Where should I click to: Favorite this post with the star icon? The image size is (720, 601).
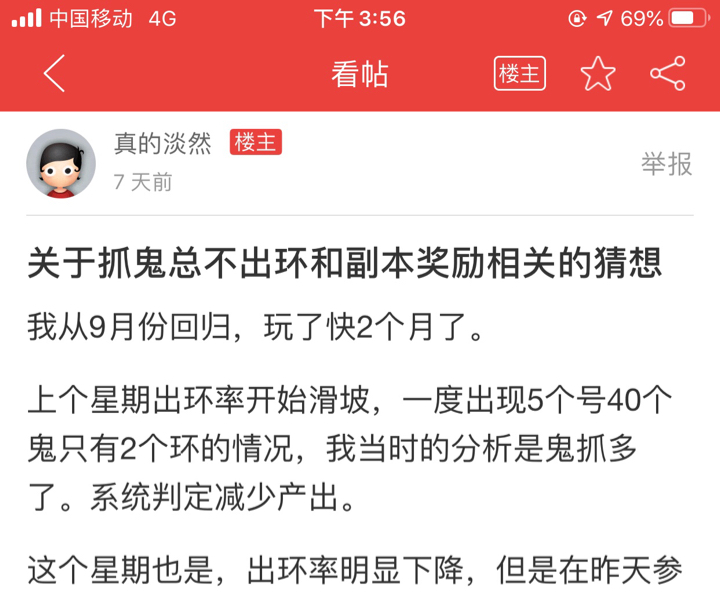(x=598, y=75)
